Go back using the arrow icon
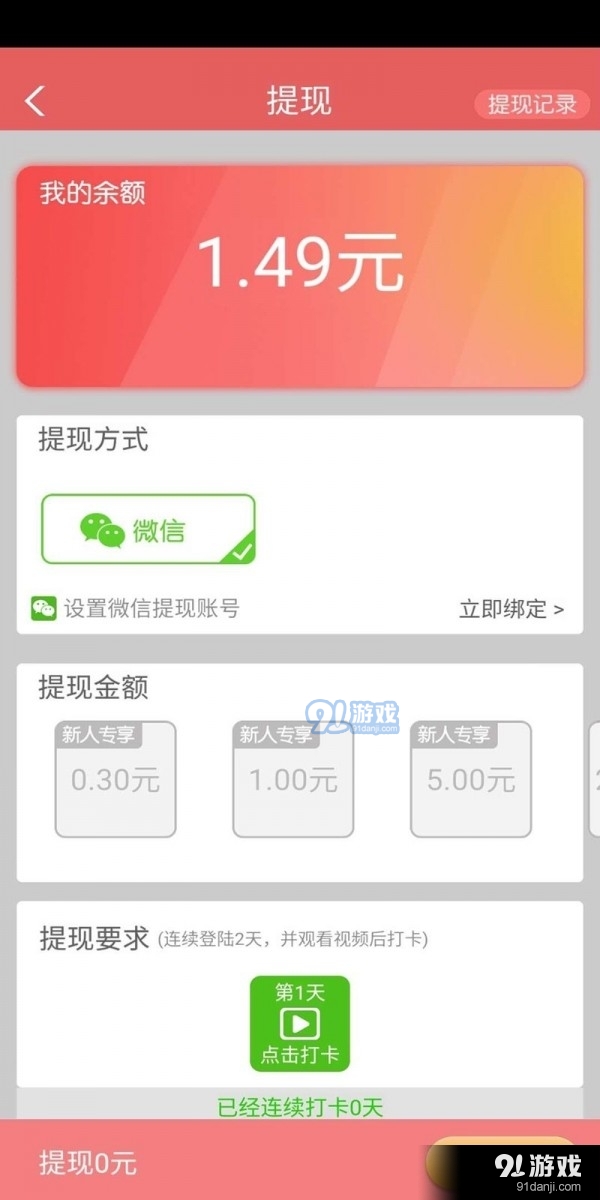This screenshot has height=1200, width=600. tap(35, 101)
